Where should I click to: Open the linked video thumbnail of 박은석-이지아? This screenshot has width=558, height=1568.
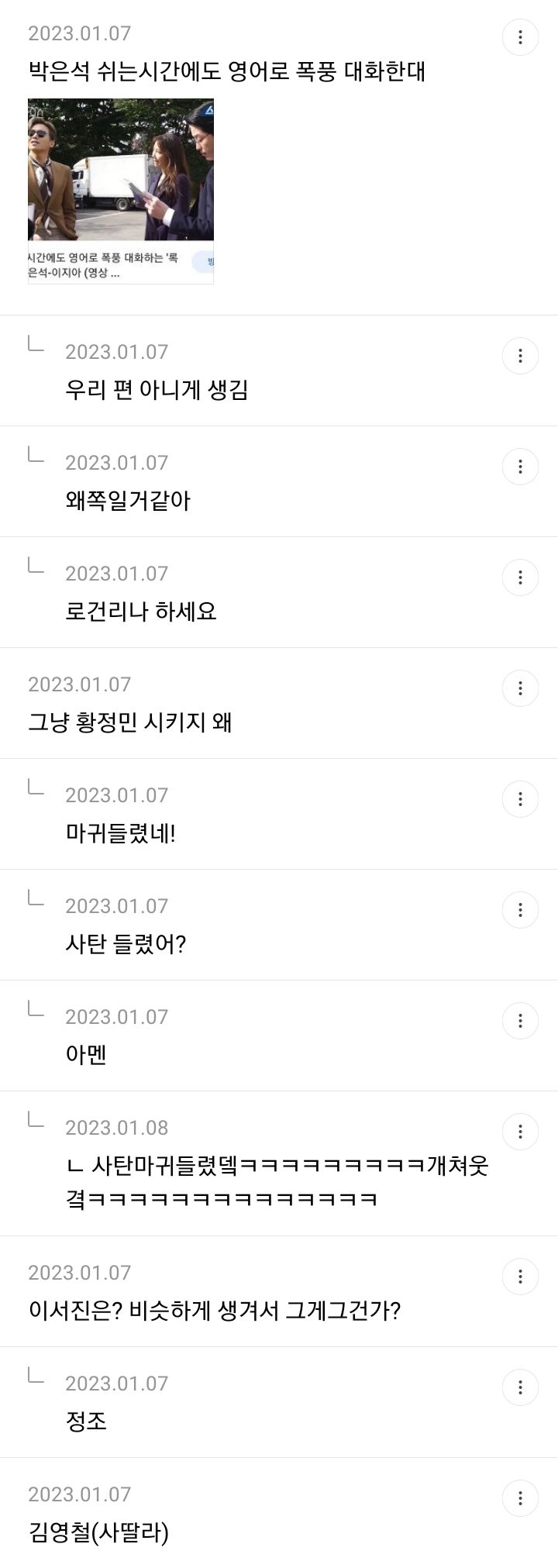click(x=121, y=191)
